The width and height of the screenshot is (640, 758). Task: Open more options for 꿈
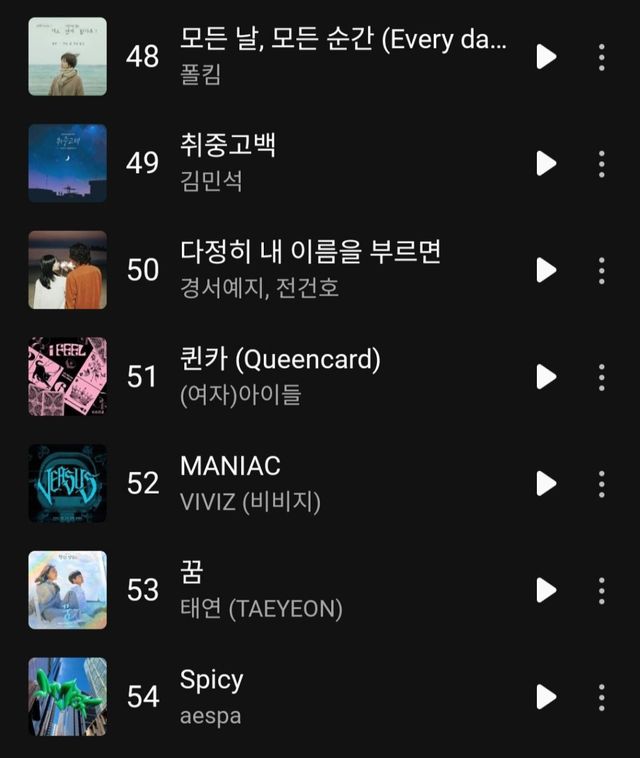601,590
